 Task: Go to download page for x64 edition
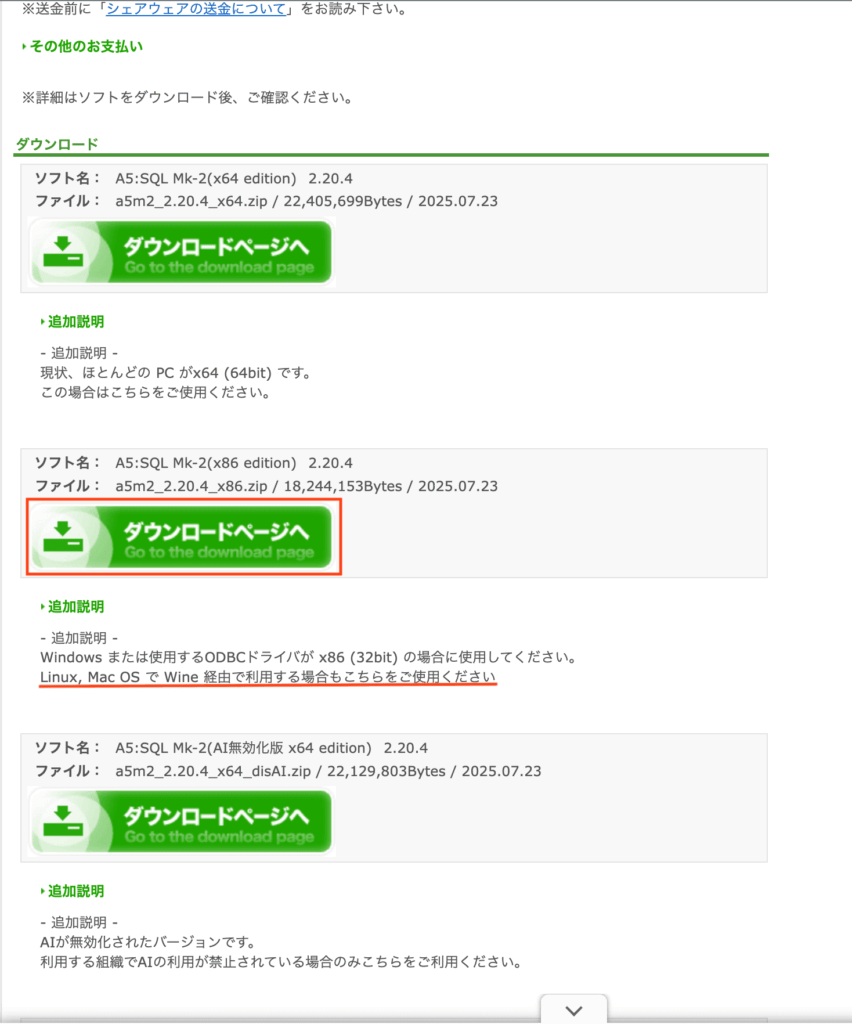[181, 253]
